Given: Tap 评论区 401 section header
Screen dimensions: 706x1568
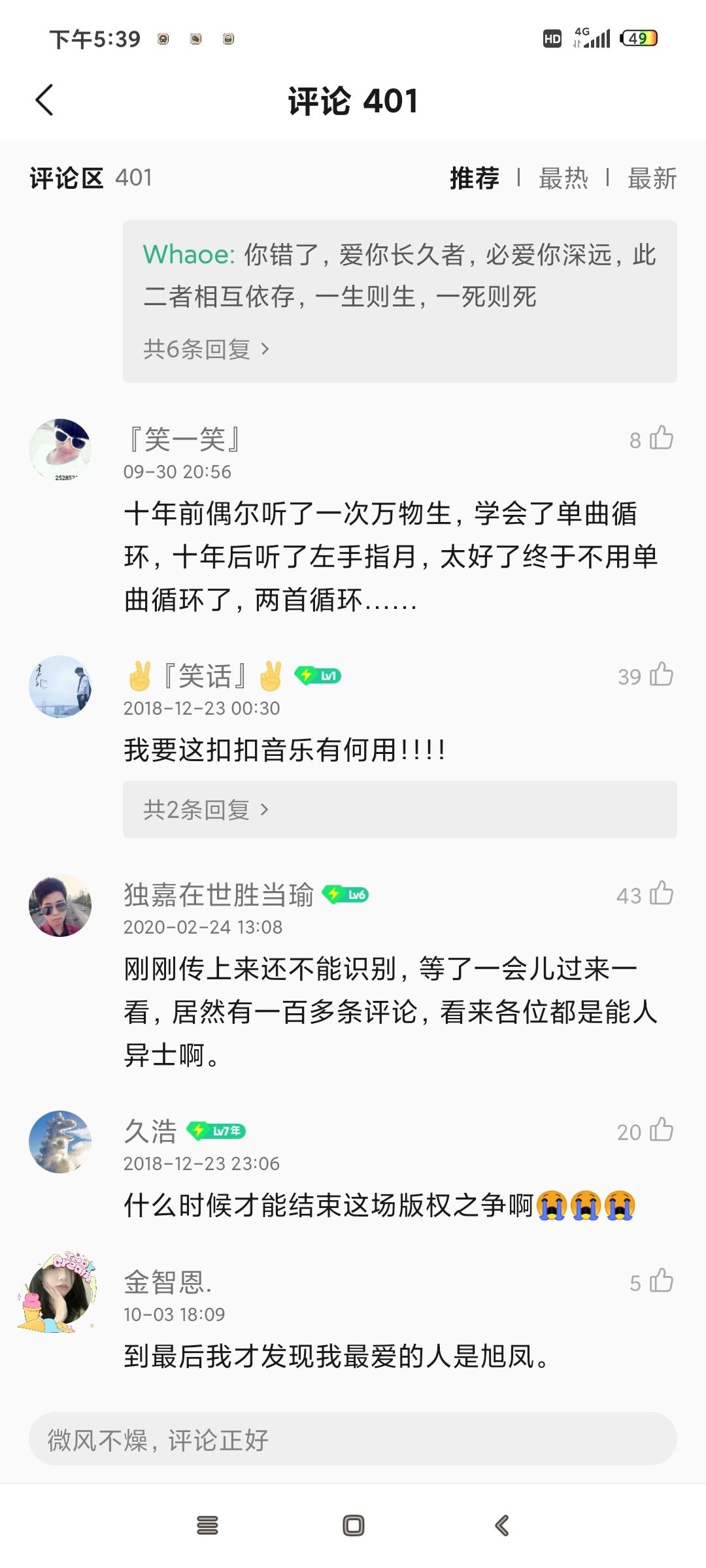Looking at the screenshot, I should point(90,178).
